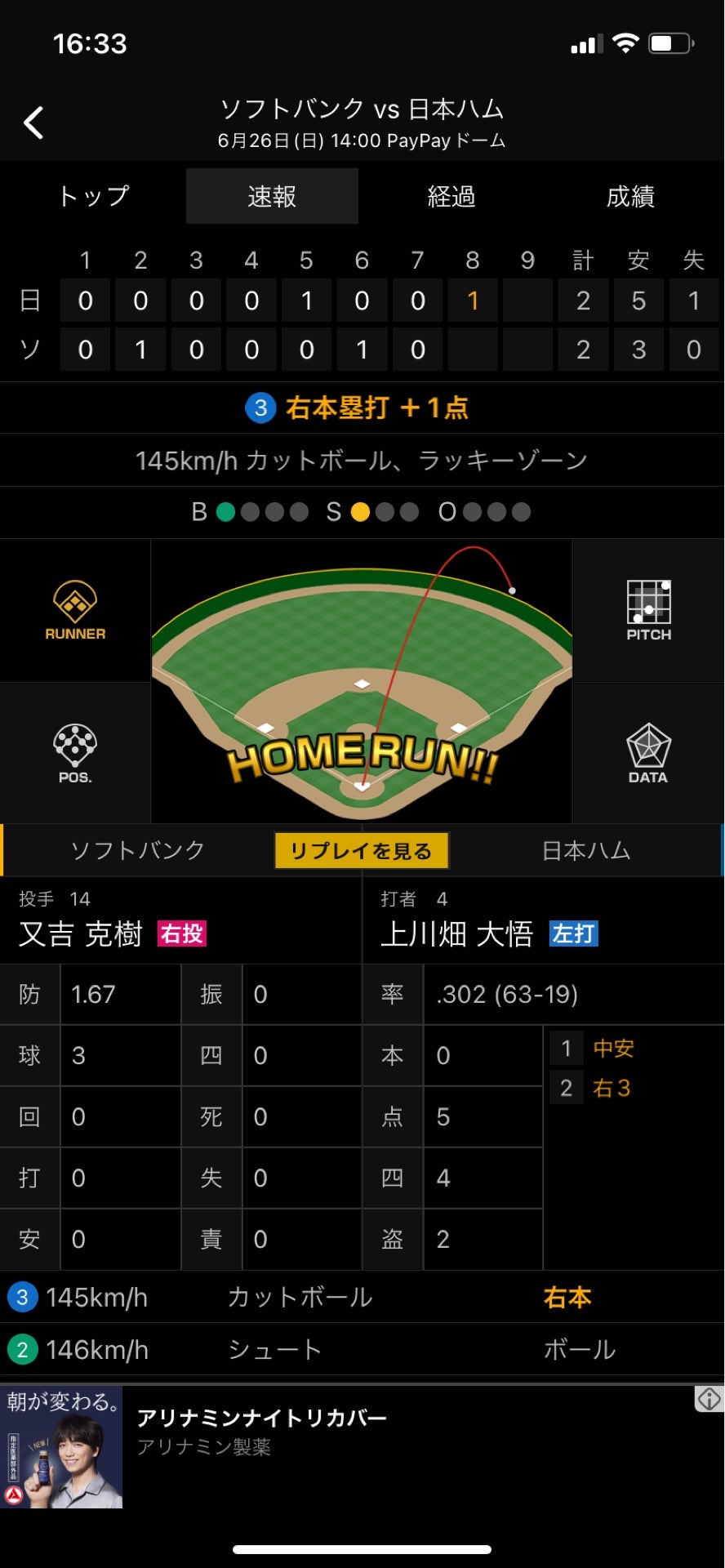Image resolution: width=725 pixels, height=1568 pixels.
Task: Tap the ad info icon
Action: 709,1399
